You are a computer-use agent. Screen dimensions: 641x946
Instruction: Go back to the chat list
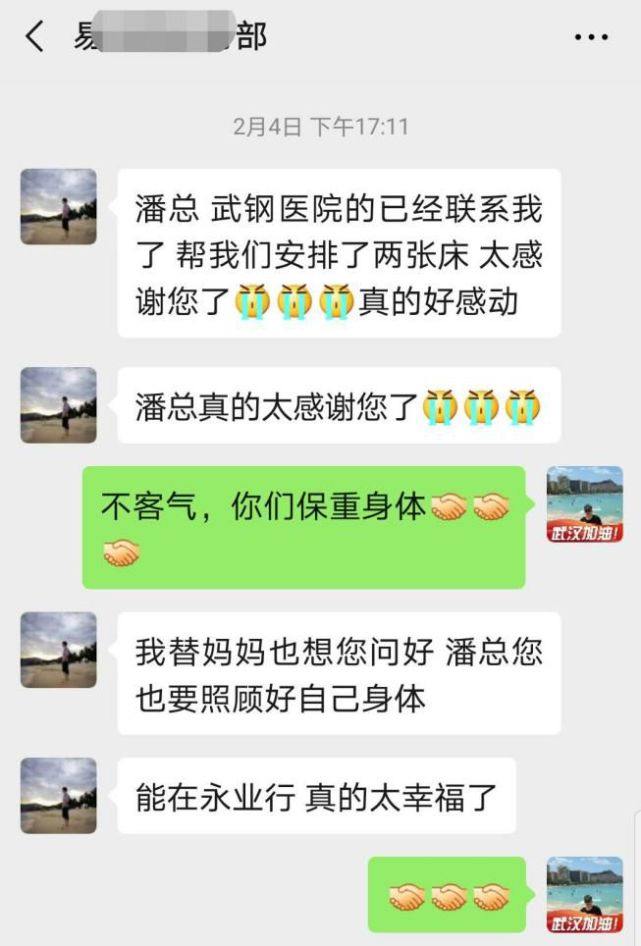[x=35, y=38]
